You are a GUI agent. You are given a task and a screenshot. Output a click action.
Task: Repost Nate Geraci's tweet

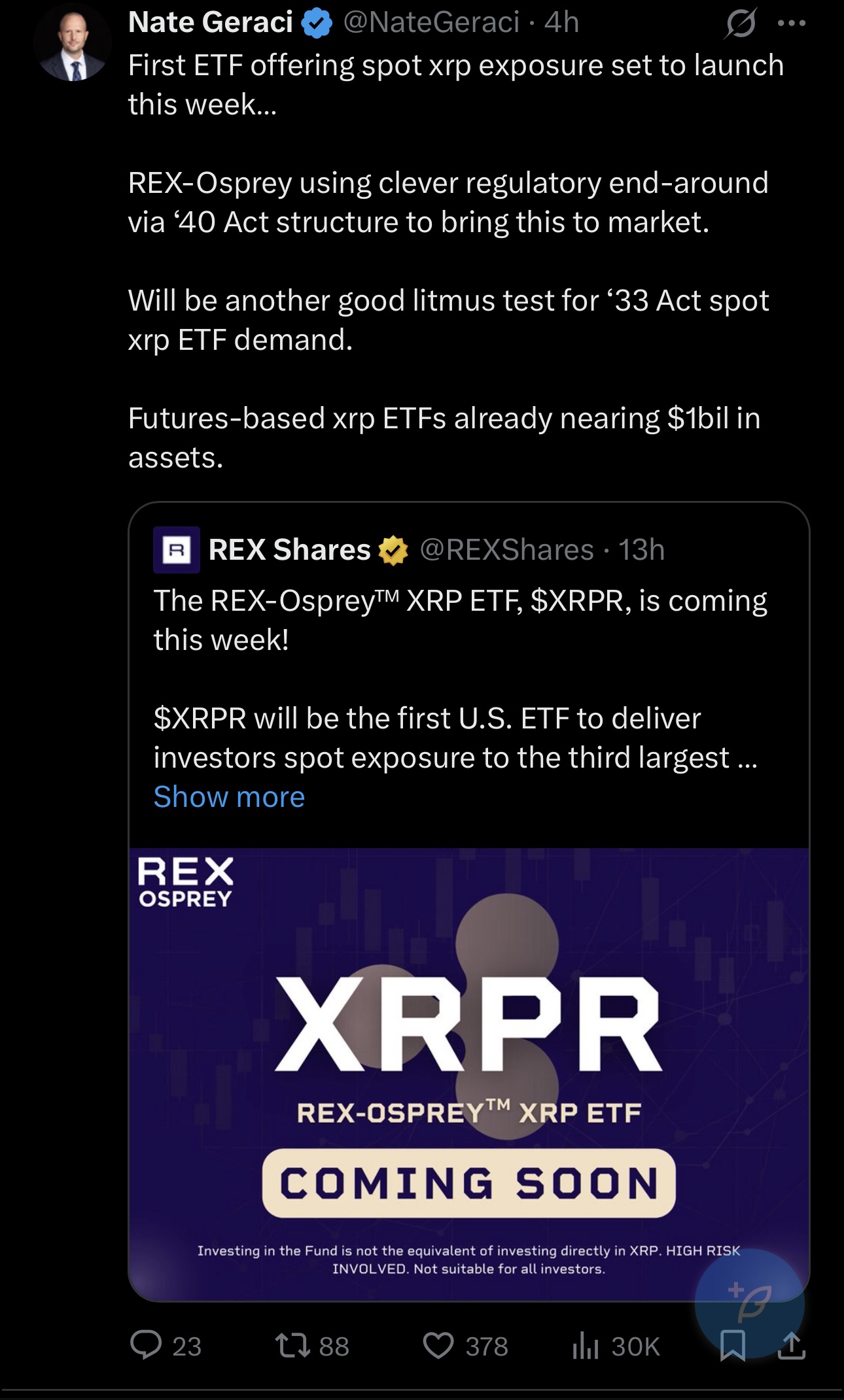tap(312, 1346)
